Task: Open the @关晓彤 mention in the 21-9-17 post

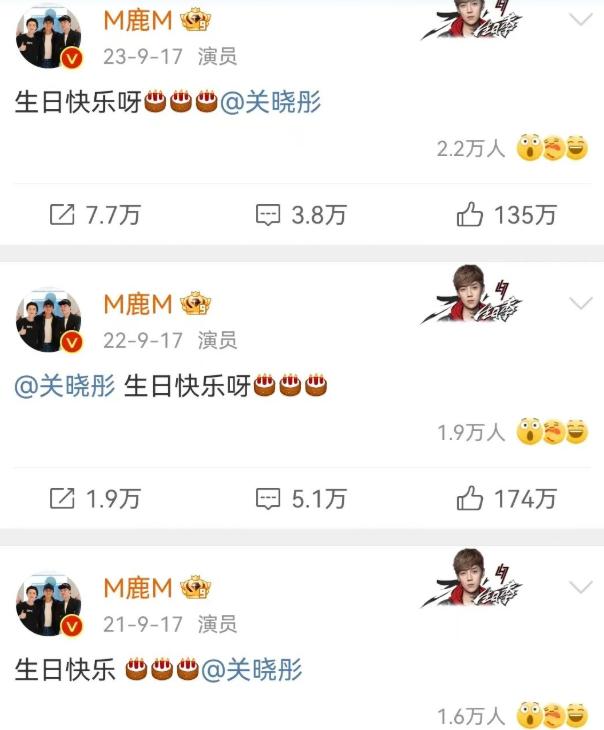Action: tap(252, 669)
